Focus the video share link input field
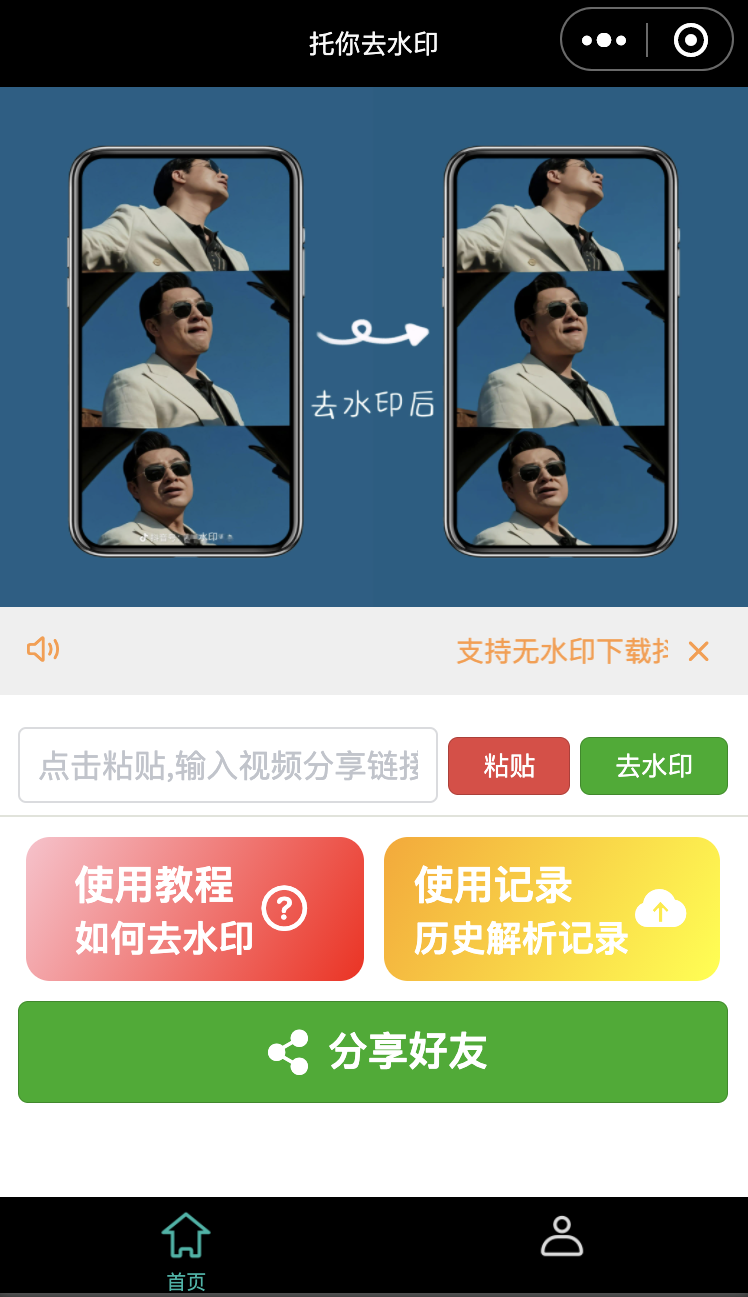Image resolution: width=748 pixels, height=1297 pixels. (228, 765)
